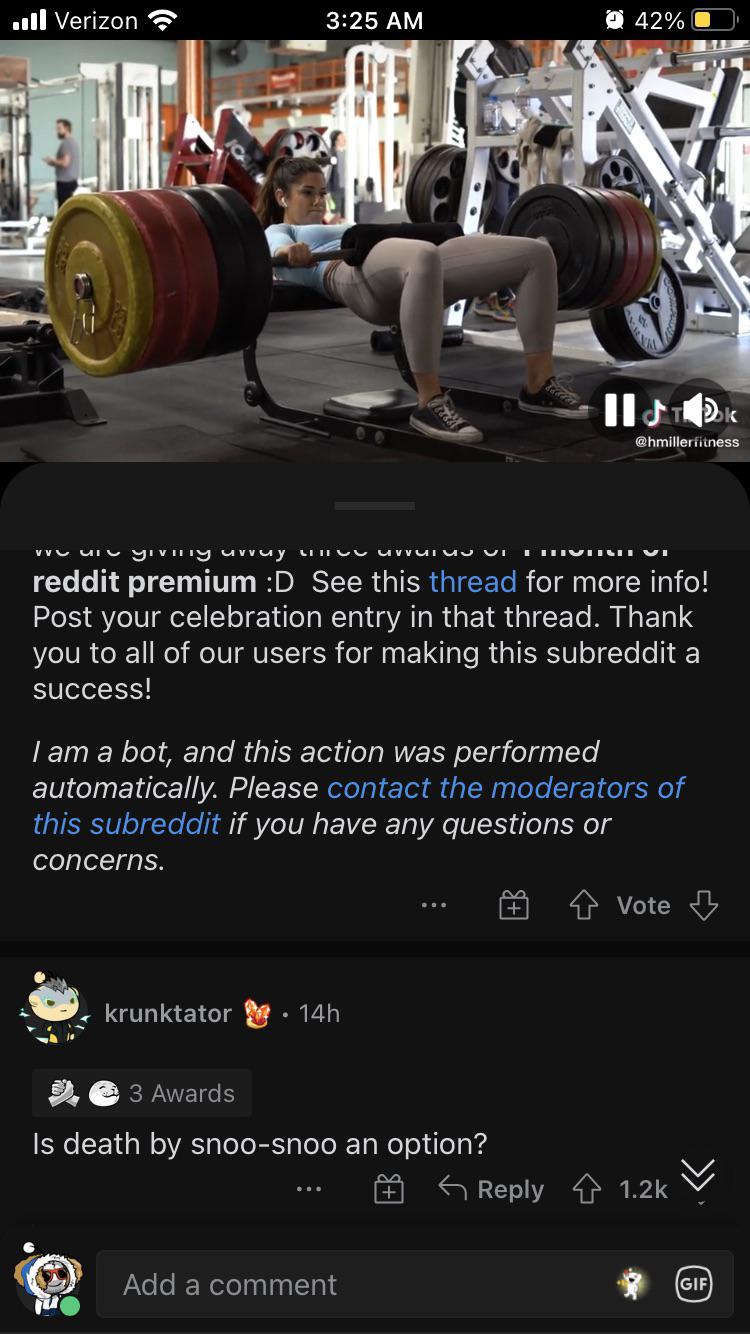Open more options for krunktator's comment
750x1334 pixels.
[x=309, y=1189]
